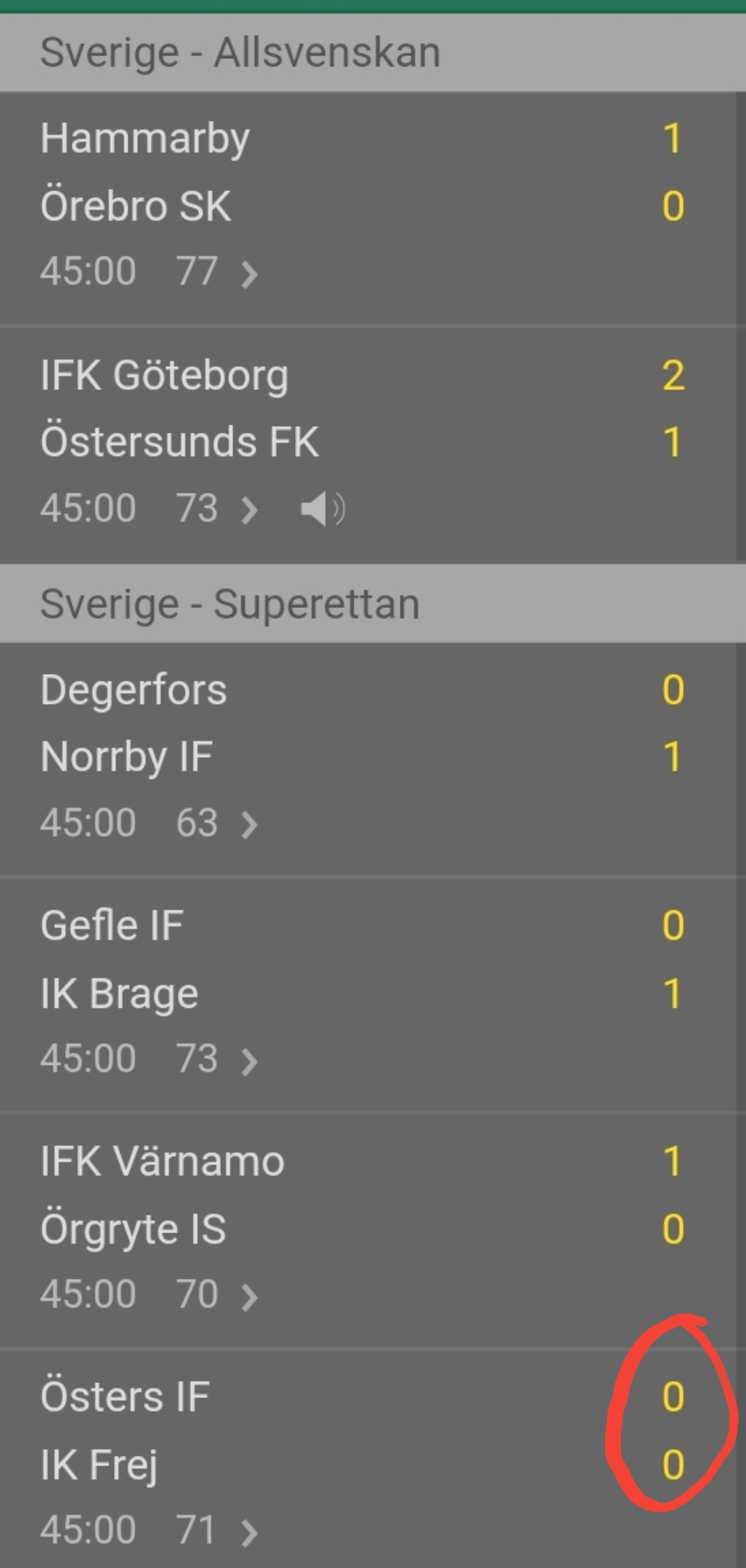Image resolution: width=746 pixels, height=1568 pixels.
Task: Collapse the Sverige - Allsvenskan league header
Action: (373, 52)
